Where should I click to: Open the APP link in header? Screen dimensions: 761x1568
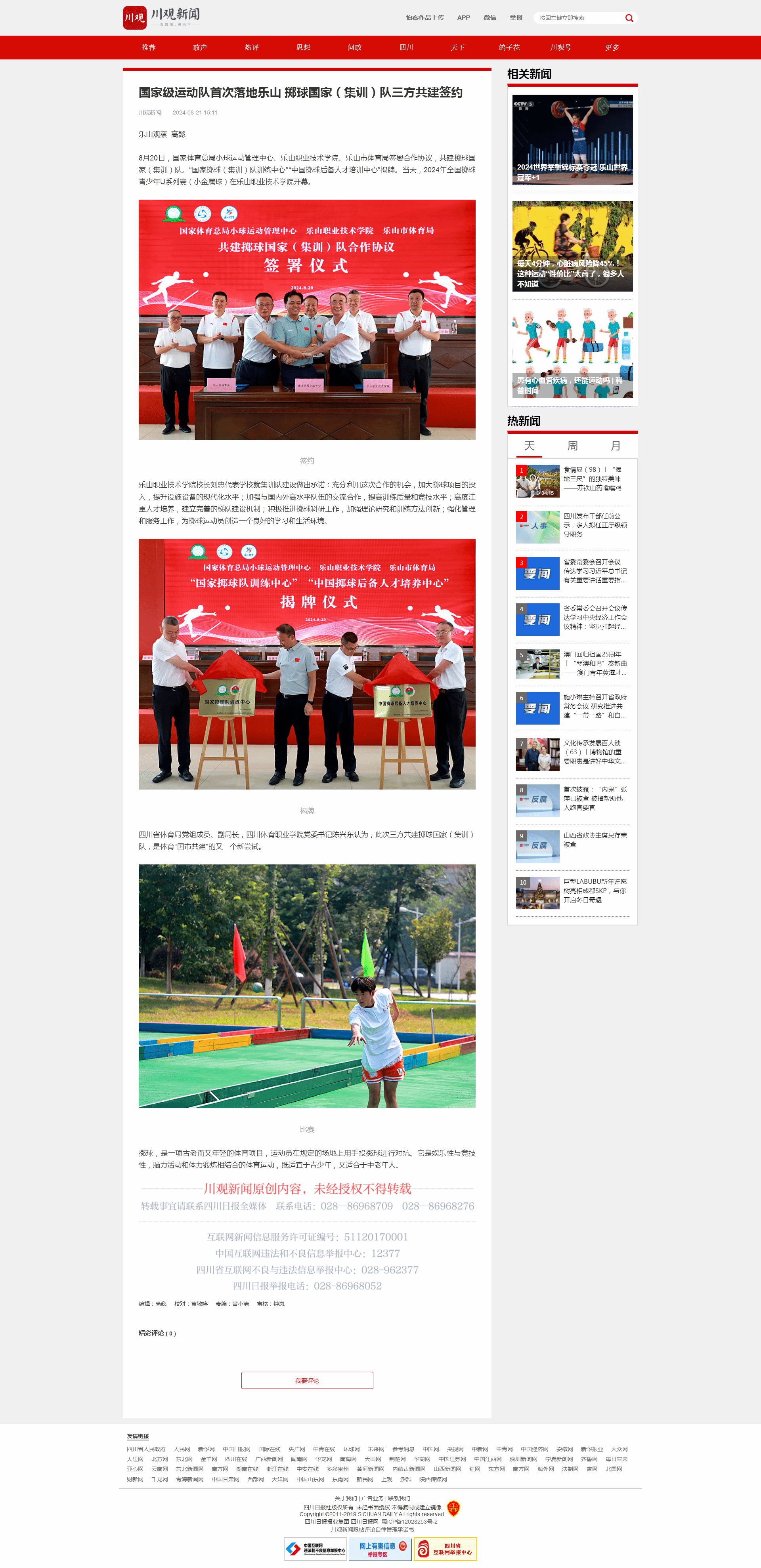(x=463, y=18)
